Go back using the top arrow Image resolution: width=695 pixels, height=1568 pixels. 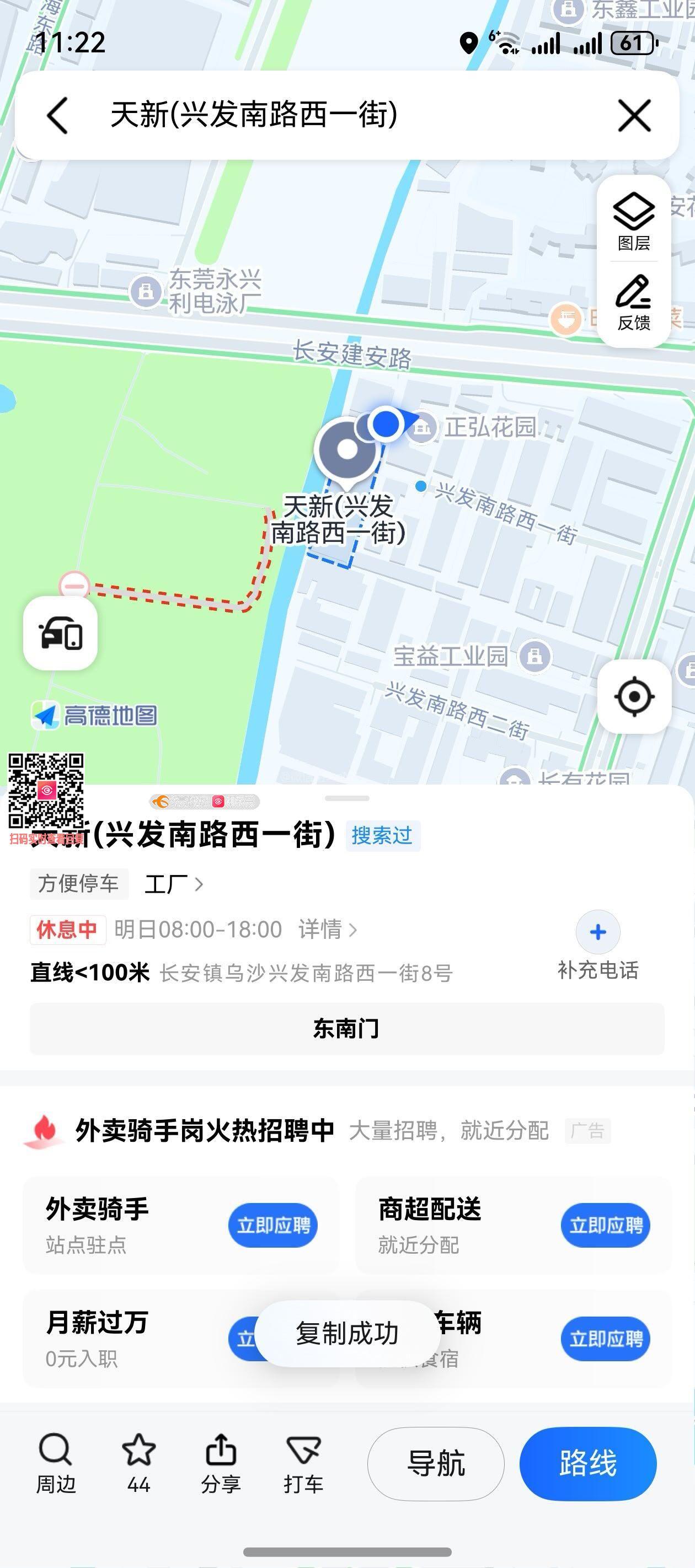57,115
